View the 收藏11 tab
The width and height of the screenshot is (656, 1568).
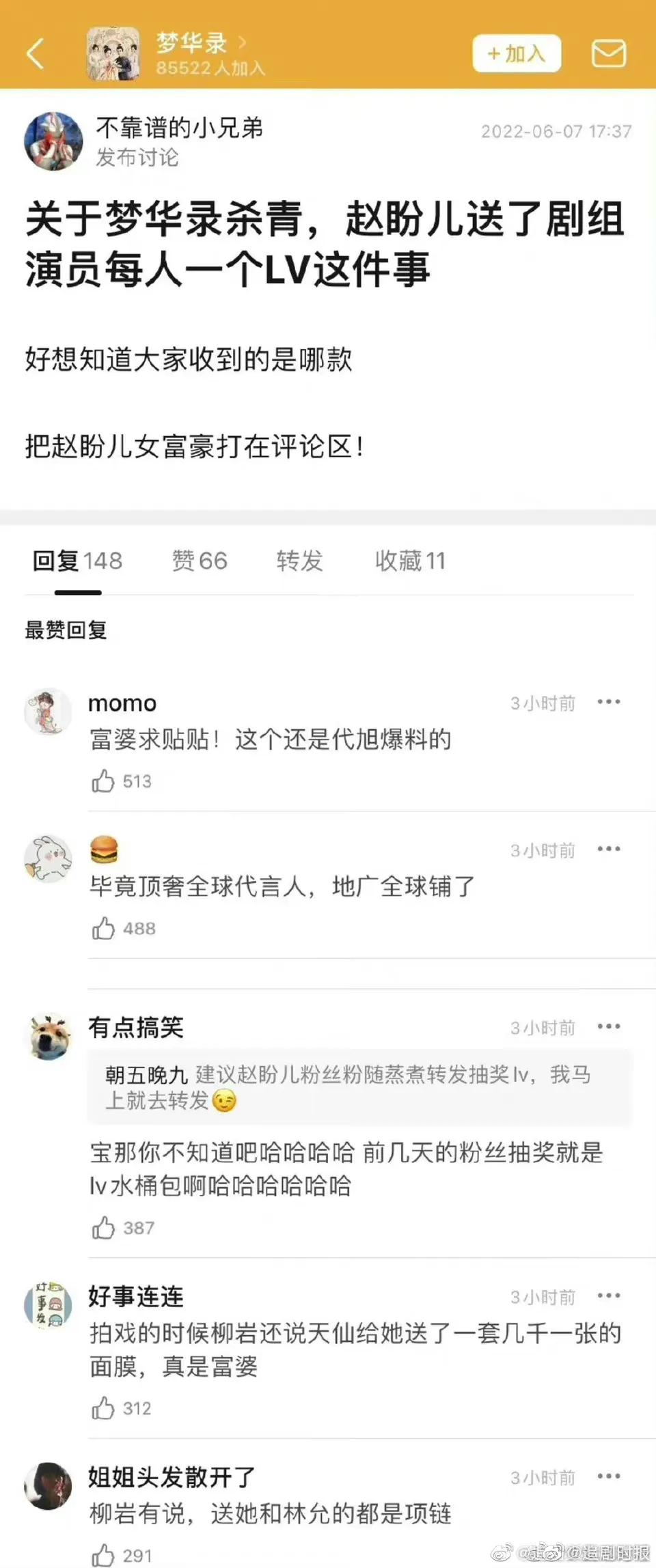[x=411, y=560]
